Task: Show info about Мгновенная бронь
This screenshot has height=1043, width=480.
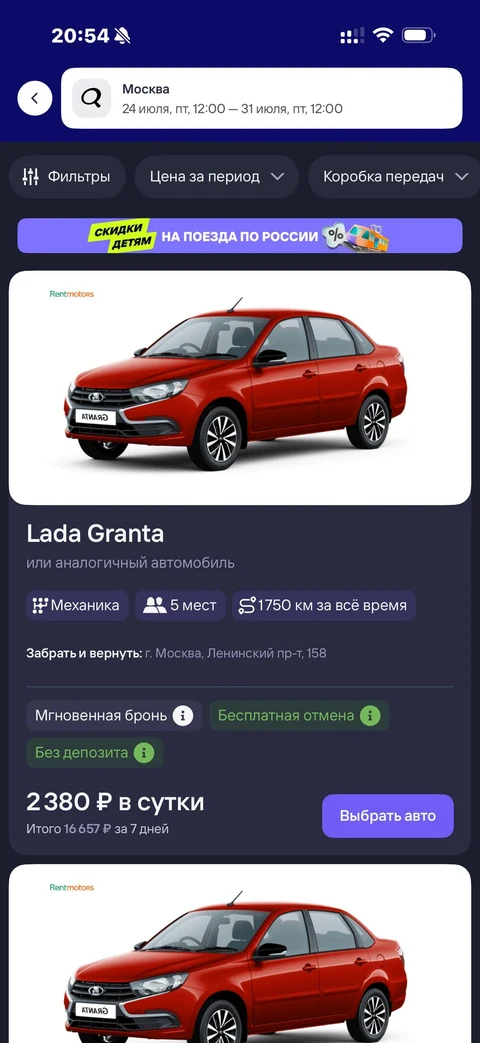Action: pyautogui.click(x=183, y=716)
